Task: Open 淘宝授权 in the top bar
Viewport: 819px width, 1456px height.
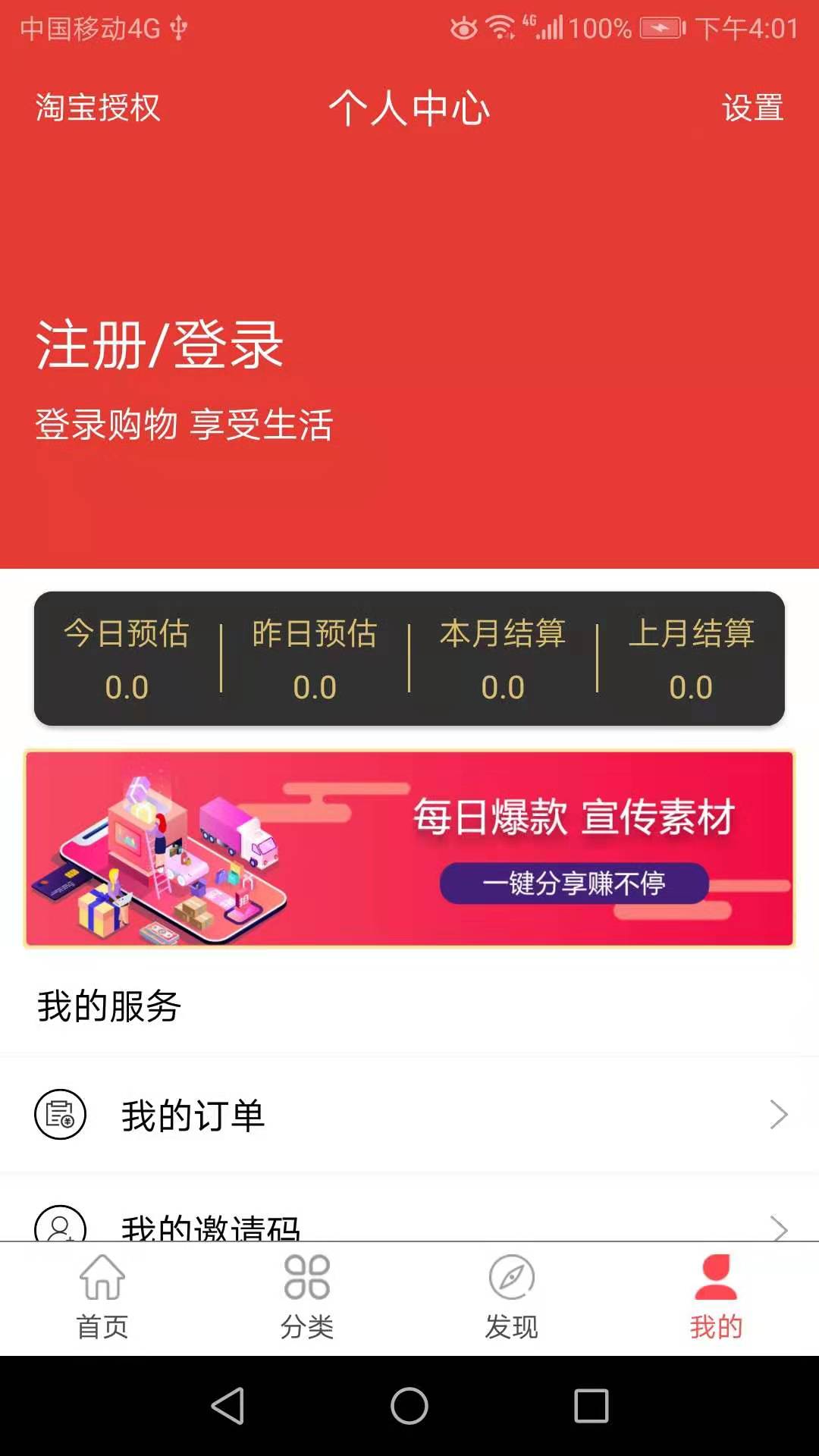Action: [98, 108]
